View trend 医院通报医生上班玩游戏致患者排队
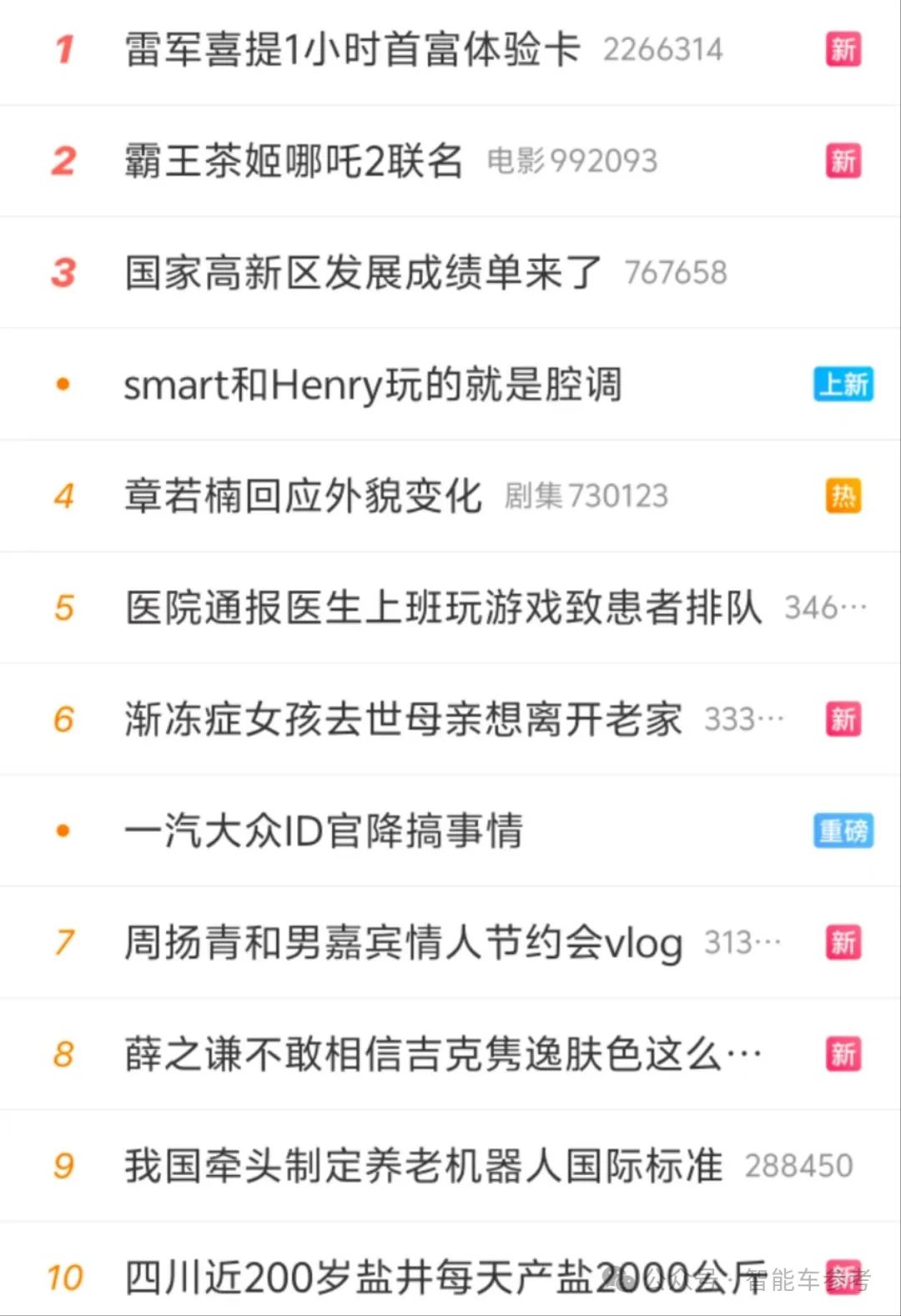This screenshot has height=1316, width=901. coord(444,608)
